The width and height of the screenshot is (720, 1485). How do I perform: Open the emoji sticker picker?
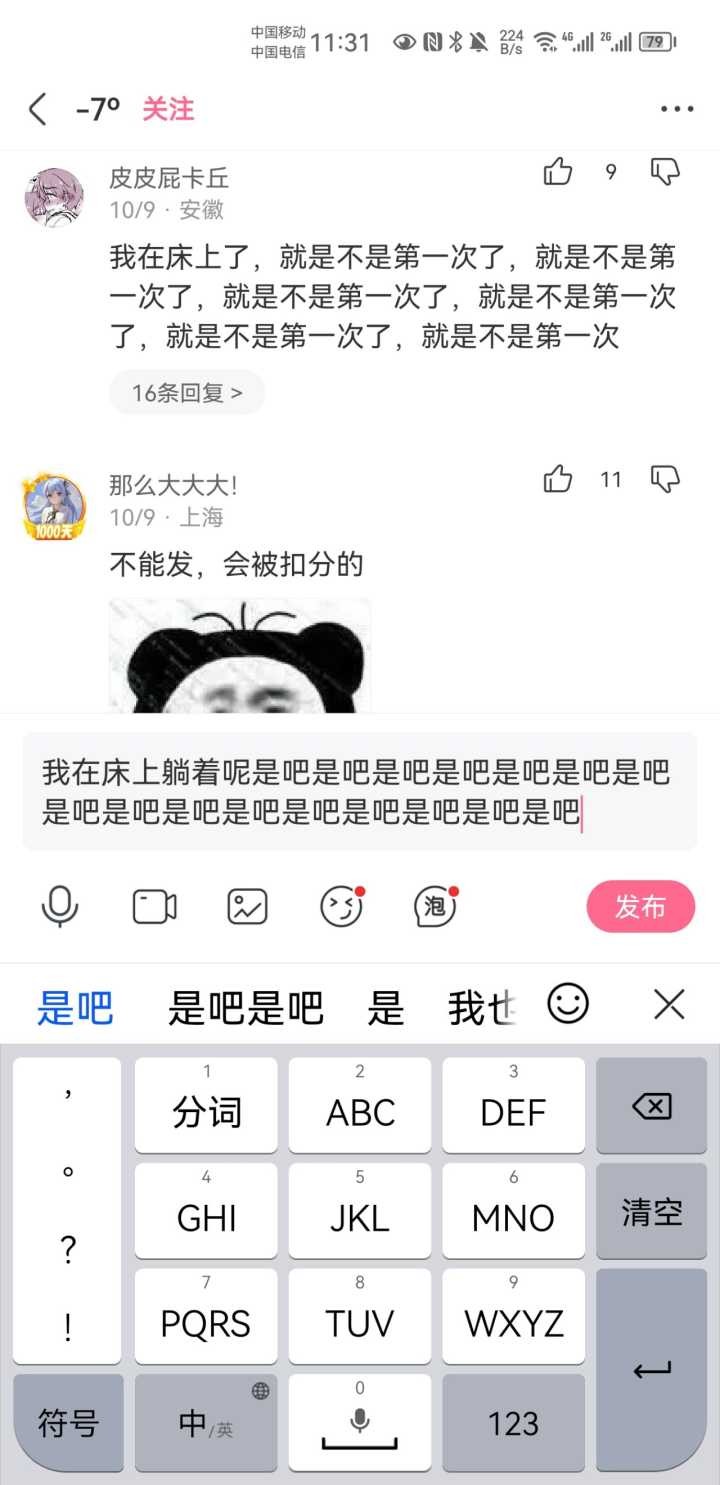click(x=341, y=907)
